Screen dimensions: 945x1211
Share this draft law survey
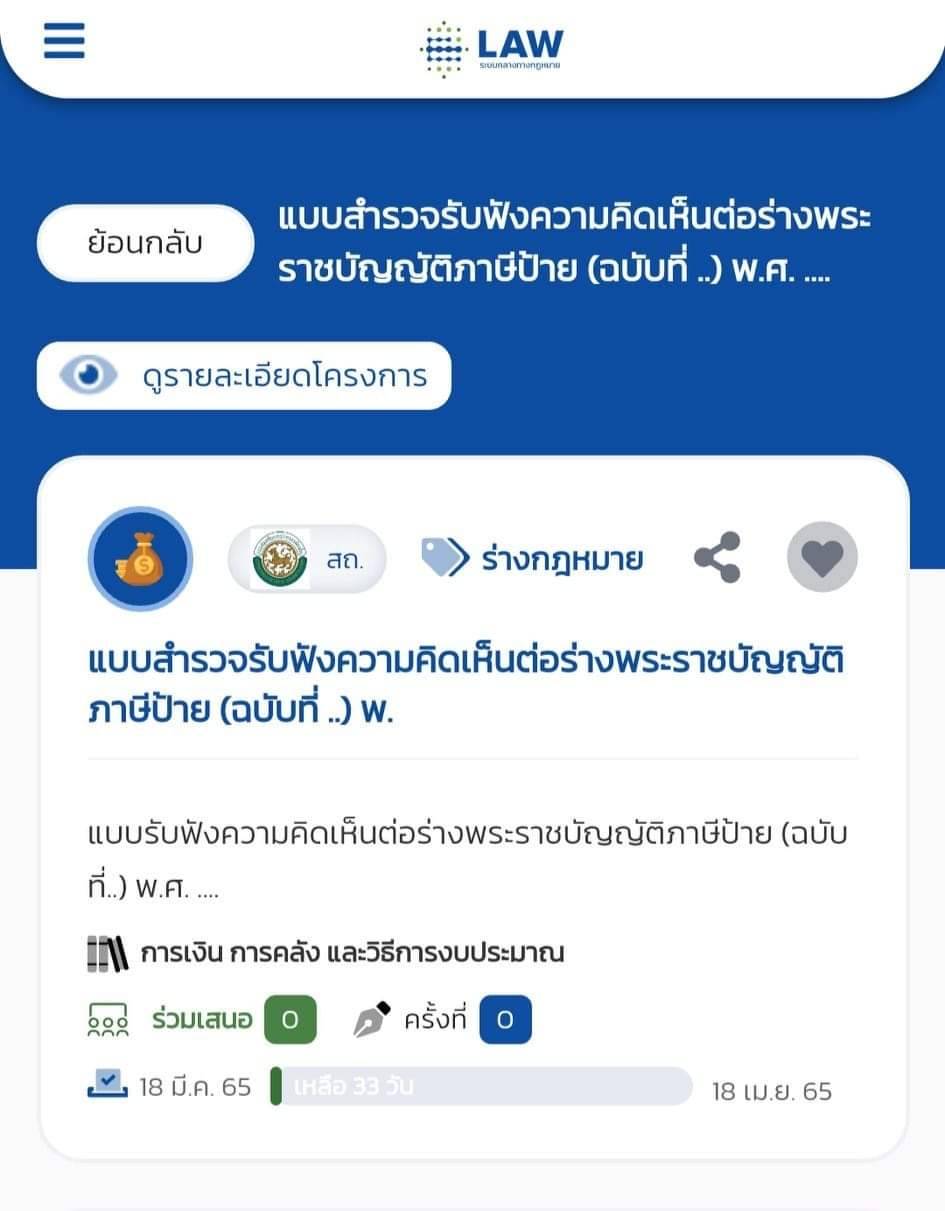717,557
